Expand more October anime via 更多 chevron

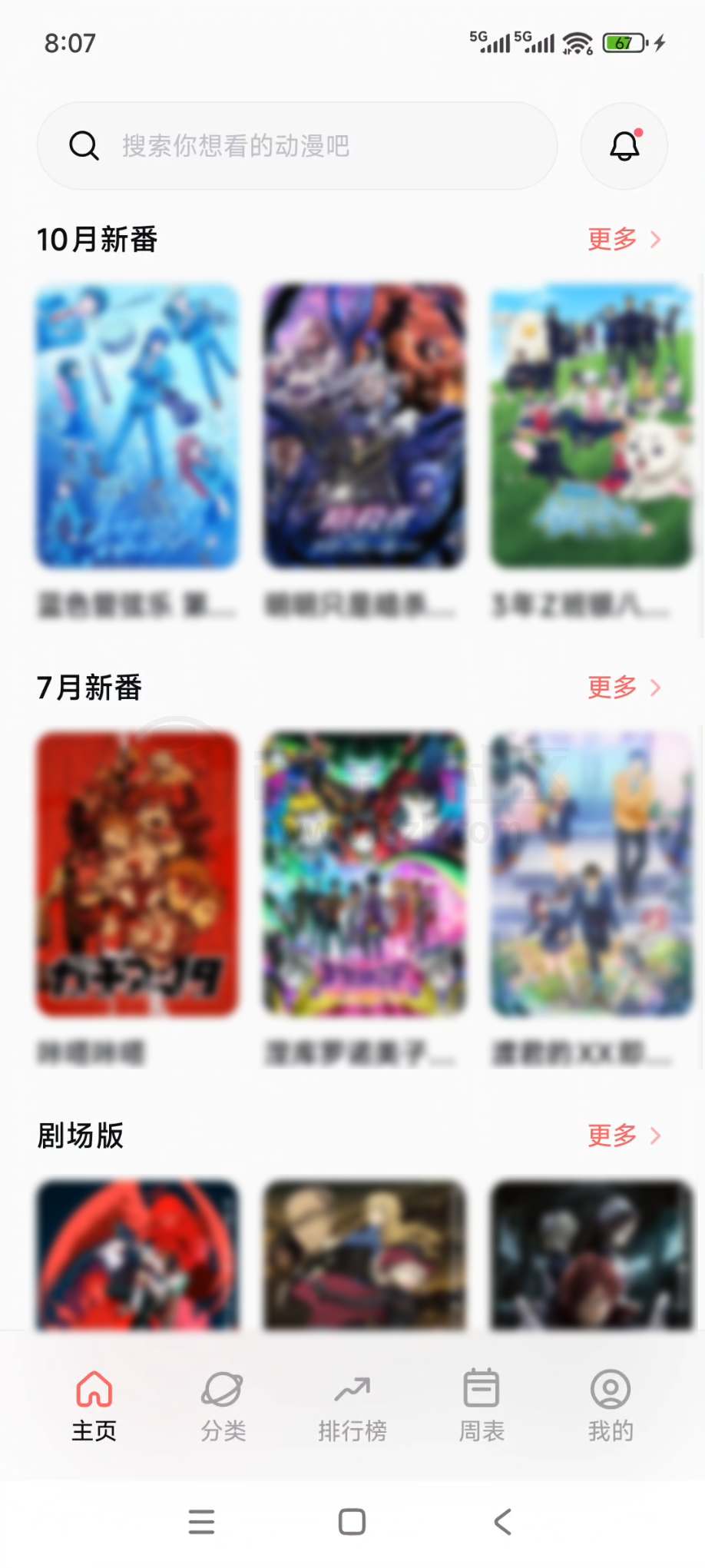[655, 239]
